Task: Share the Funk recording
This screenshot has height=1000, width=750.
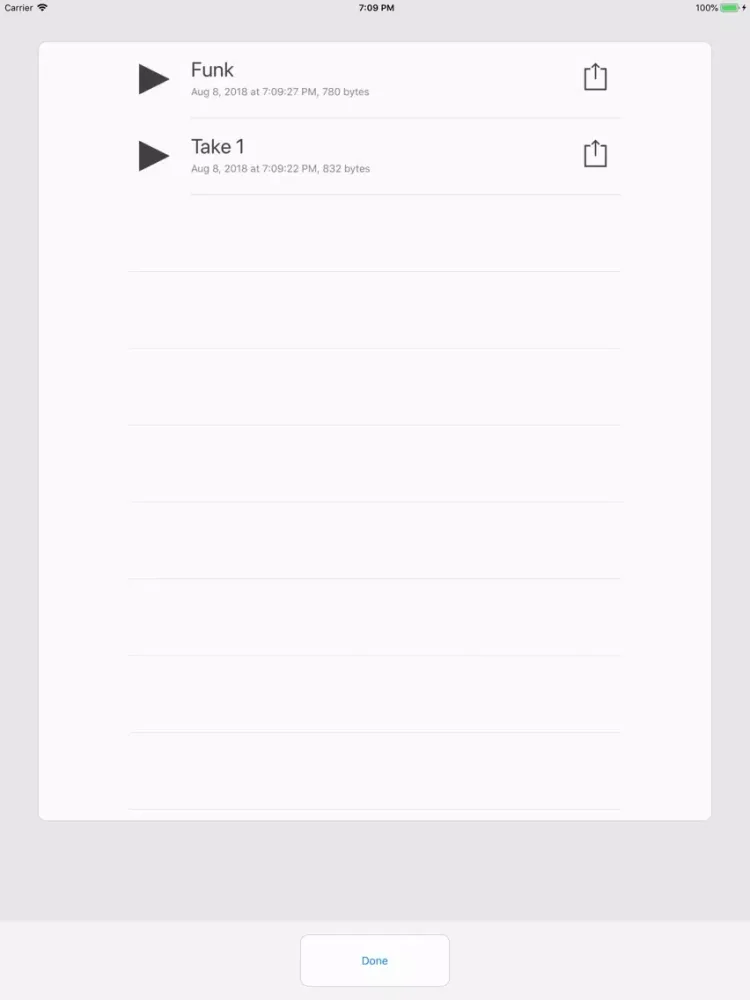Action: (x=595, y=78)
